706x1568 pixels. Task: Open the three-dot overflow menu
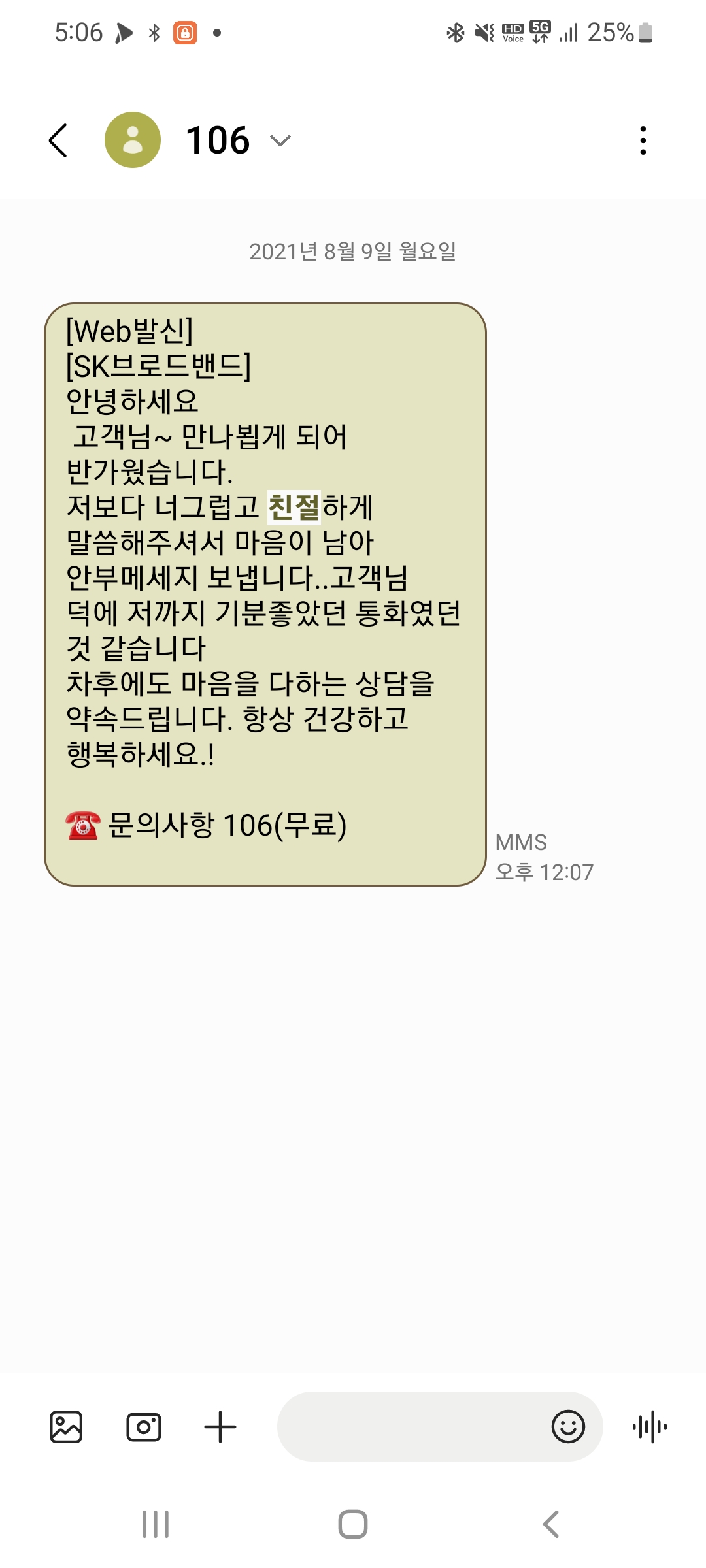(643, 140)
